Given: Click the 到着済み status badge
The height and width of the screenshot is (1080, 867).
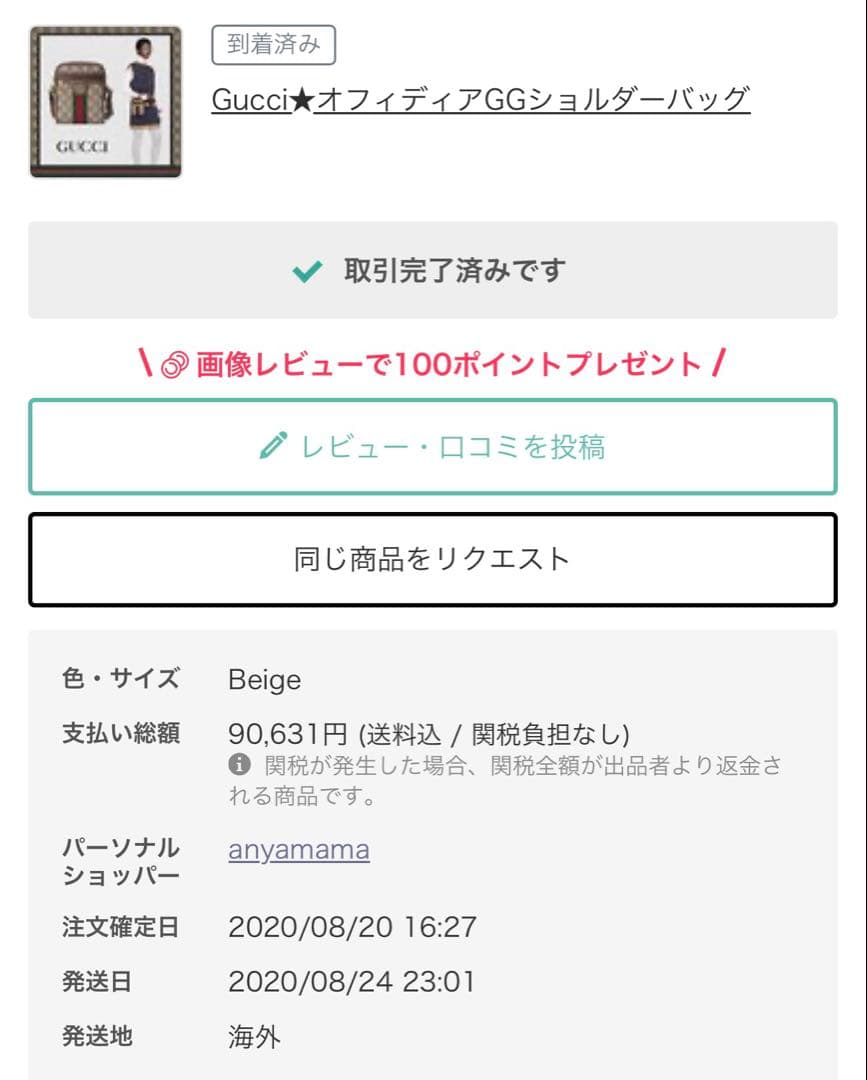Looking at the screenshot, I should click(271, 45).
